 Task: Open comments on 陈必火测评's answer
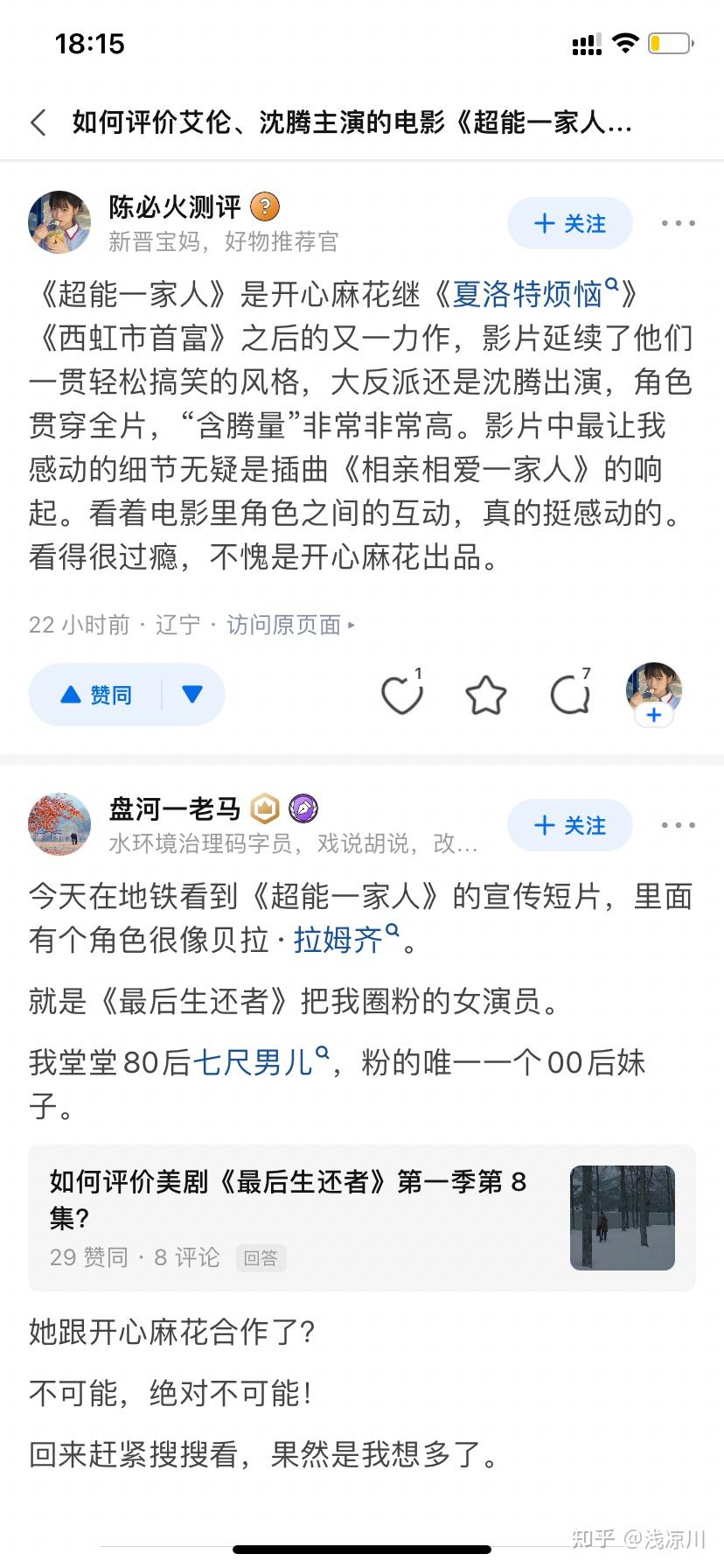tap(570, 696)
